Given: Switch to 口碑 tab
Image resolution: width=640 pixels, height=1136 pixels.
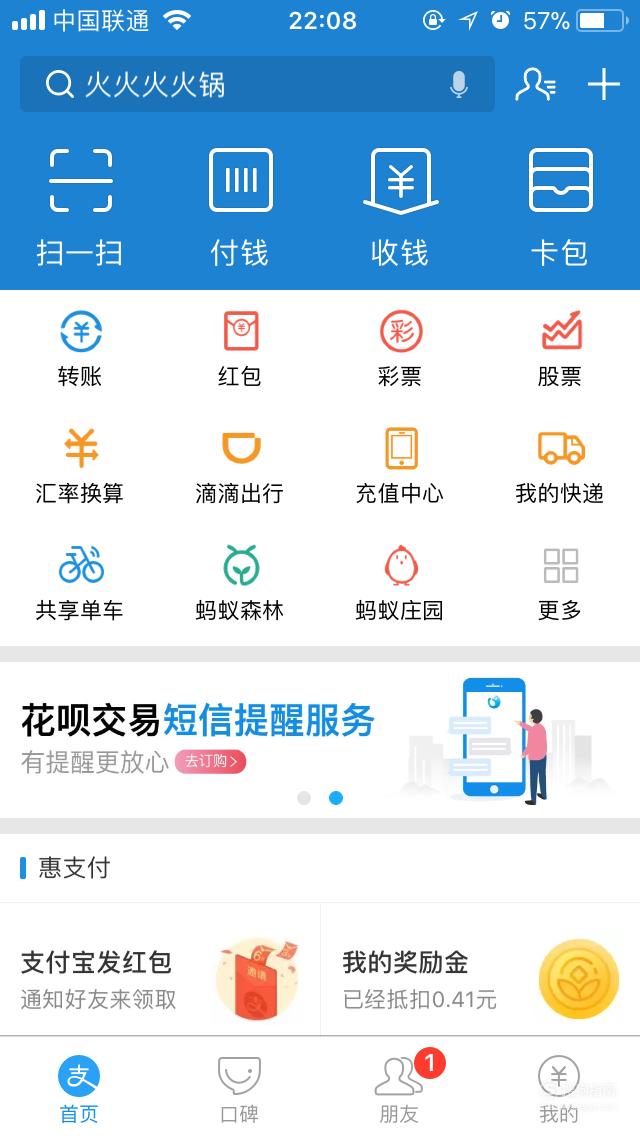Looking at the screenshot, I should 240,1089.
